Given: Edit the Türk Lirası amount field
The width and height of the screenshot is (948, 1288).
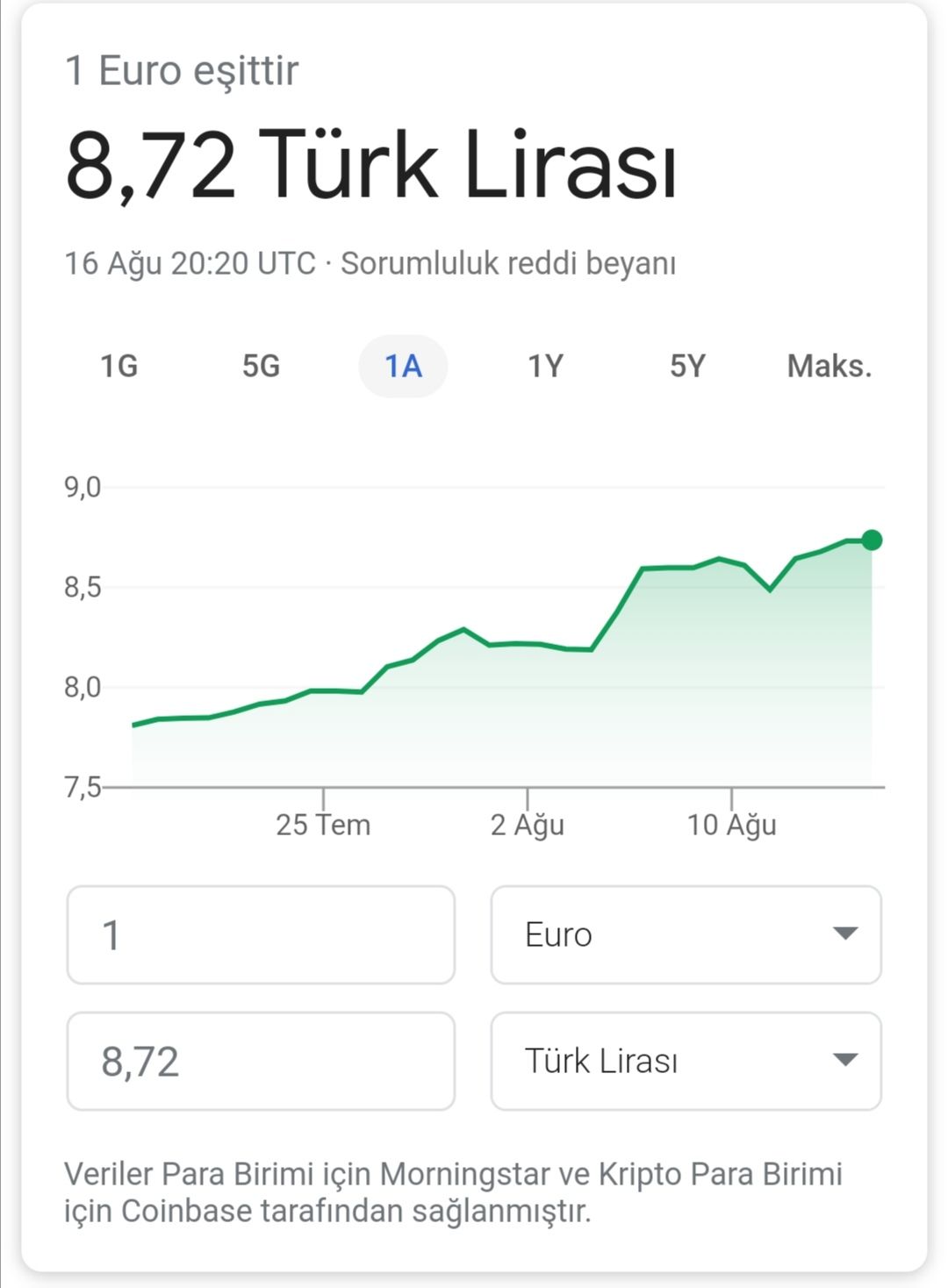Looking at the screenshot, I should pos(261,1061).
